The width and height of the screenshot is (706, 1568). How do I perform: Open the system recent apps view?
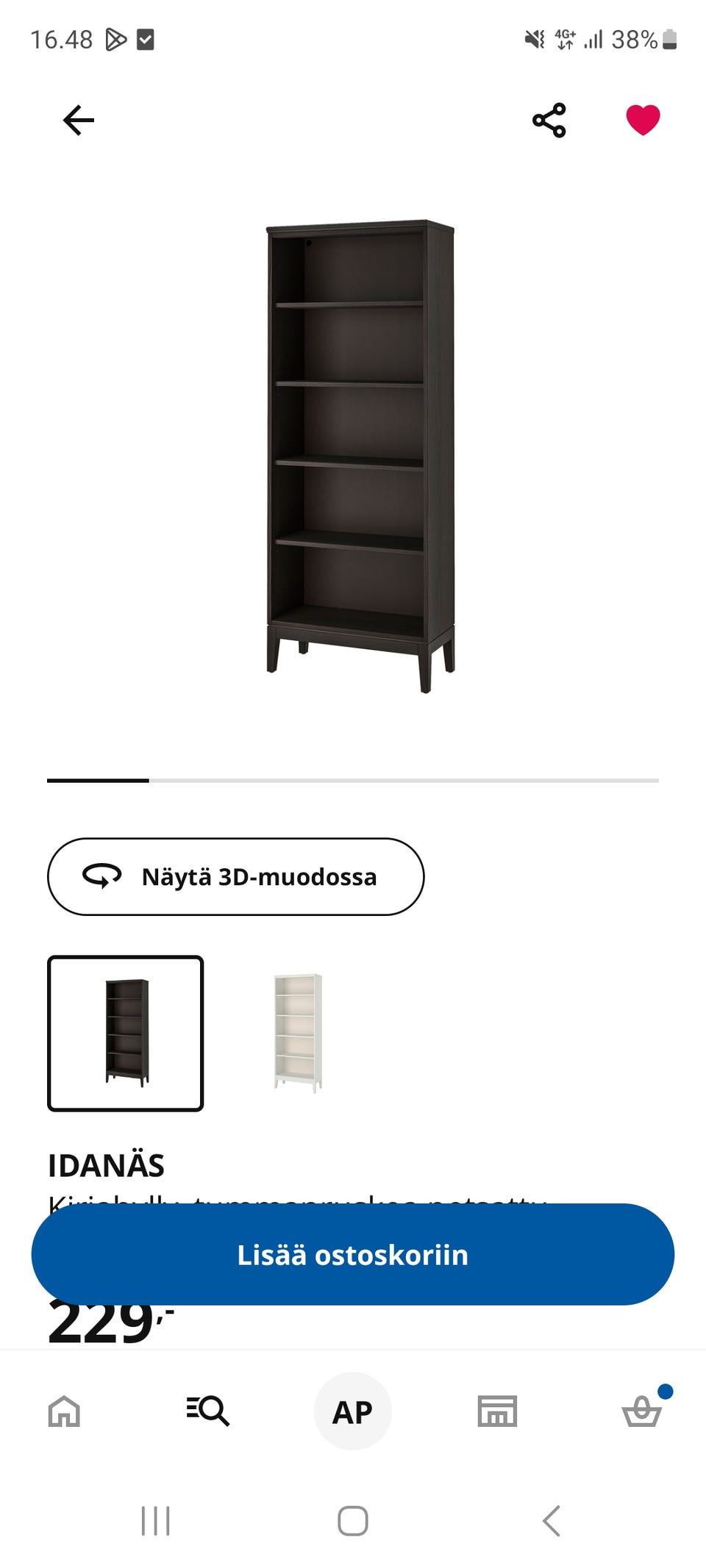coord(155,1521)
